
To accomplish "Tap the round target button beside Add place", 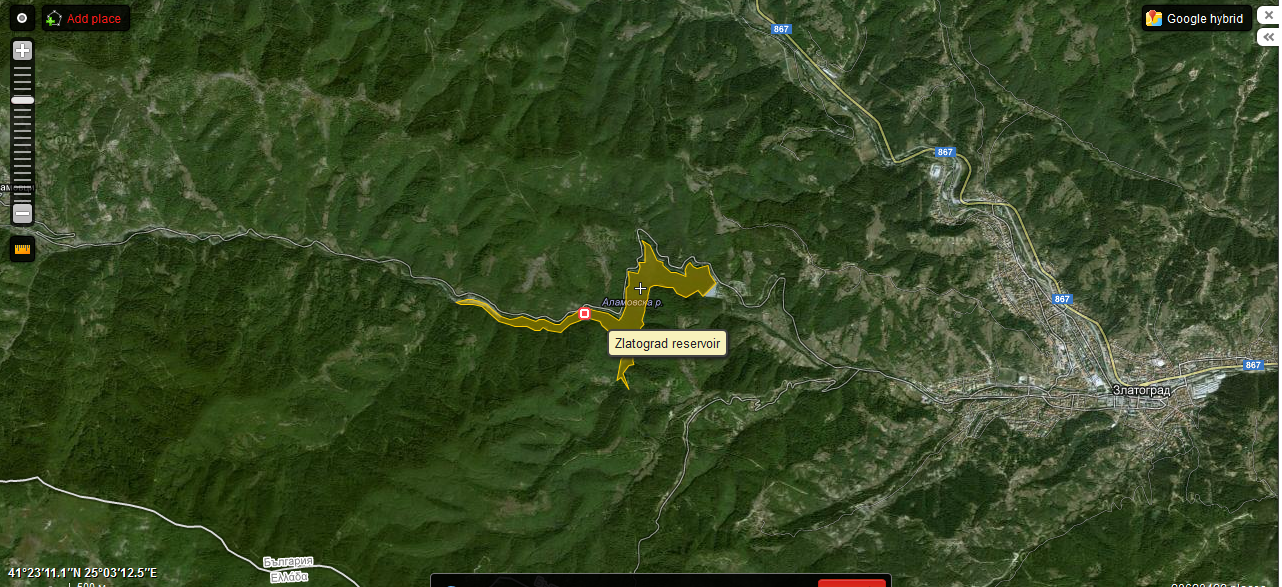I will click(x=22, y=18).
